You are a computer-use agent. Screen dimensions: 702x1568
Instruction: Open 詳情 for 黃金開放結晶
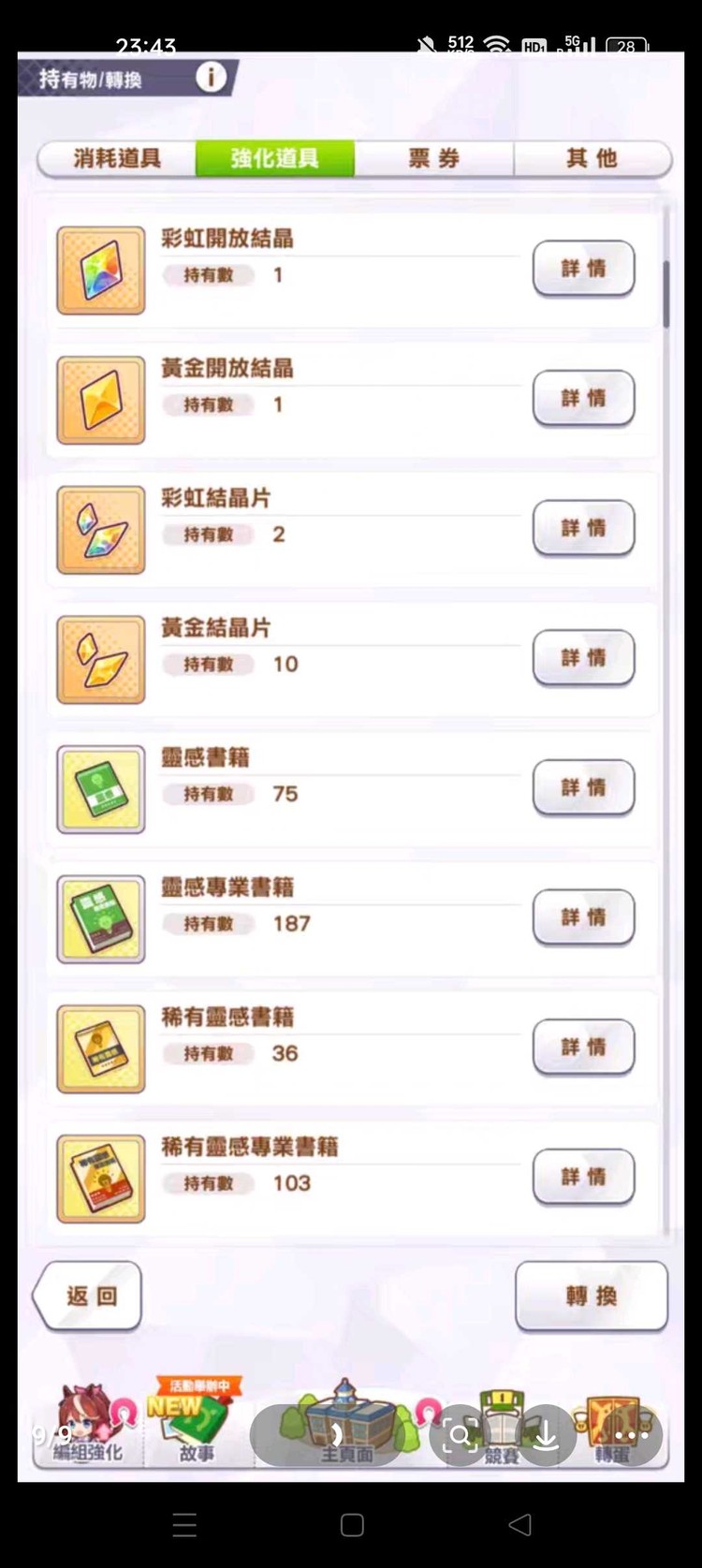583,399
